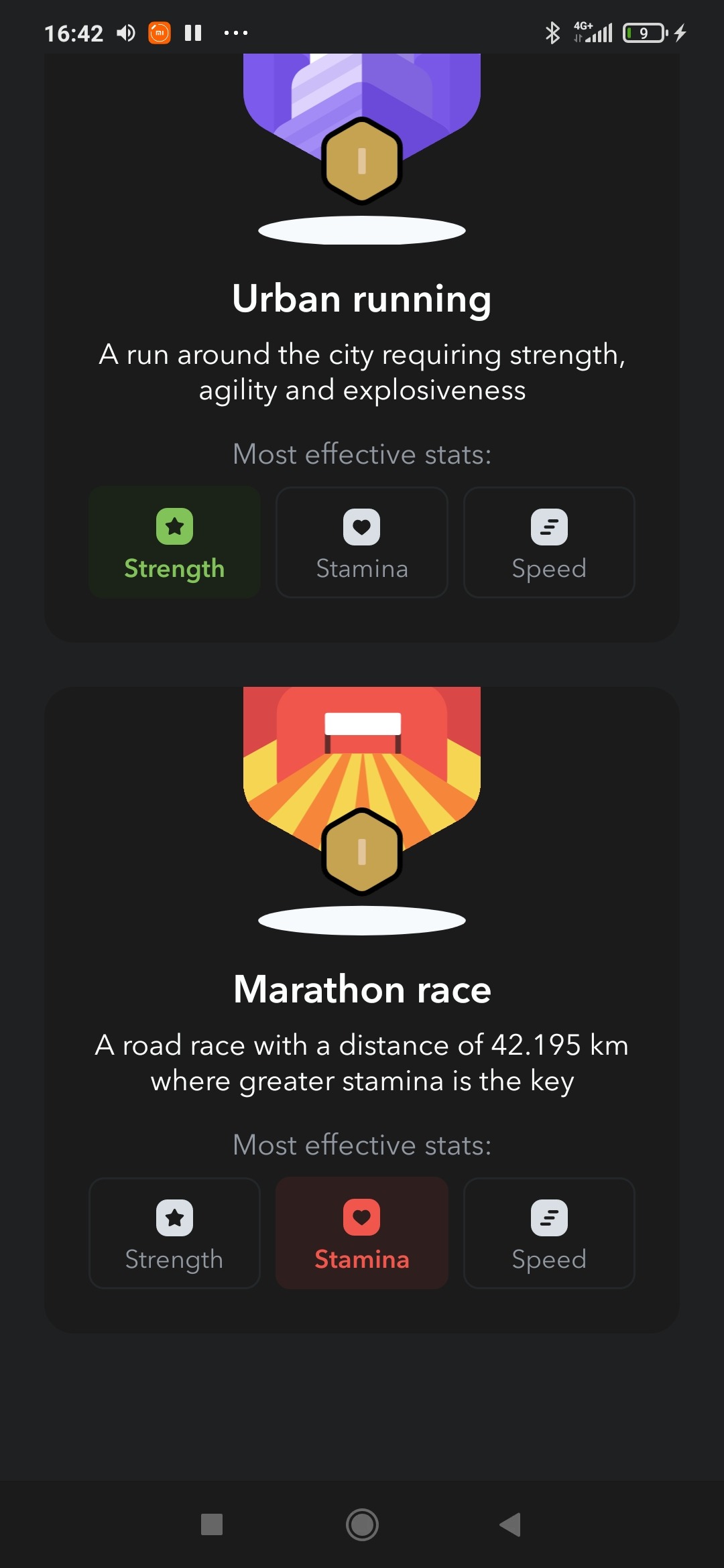Tap Strength stat under Marathon race

(174, 1233)
